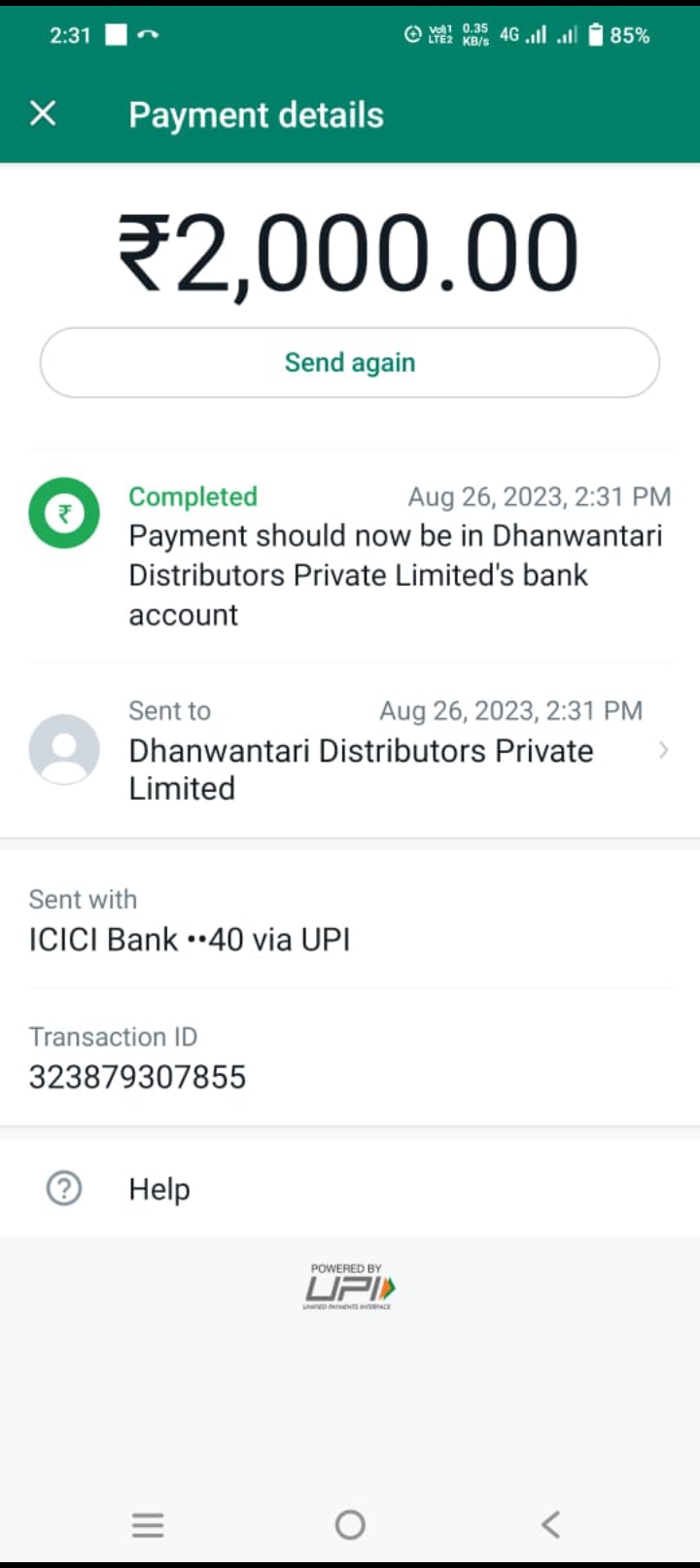This screenshot has width=700, height=1568.
Task: Tap the Send again button
Action: point(350,363)
